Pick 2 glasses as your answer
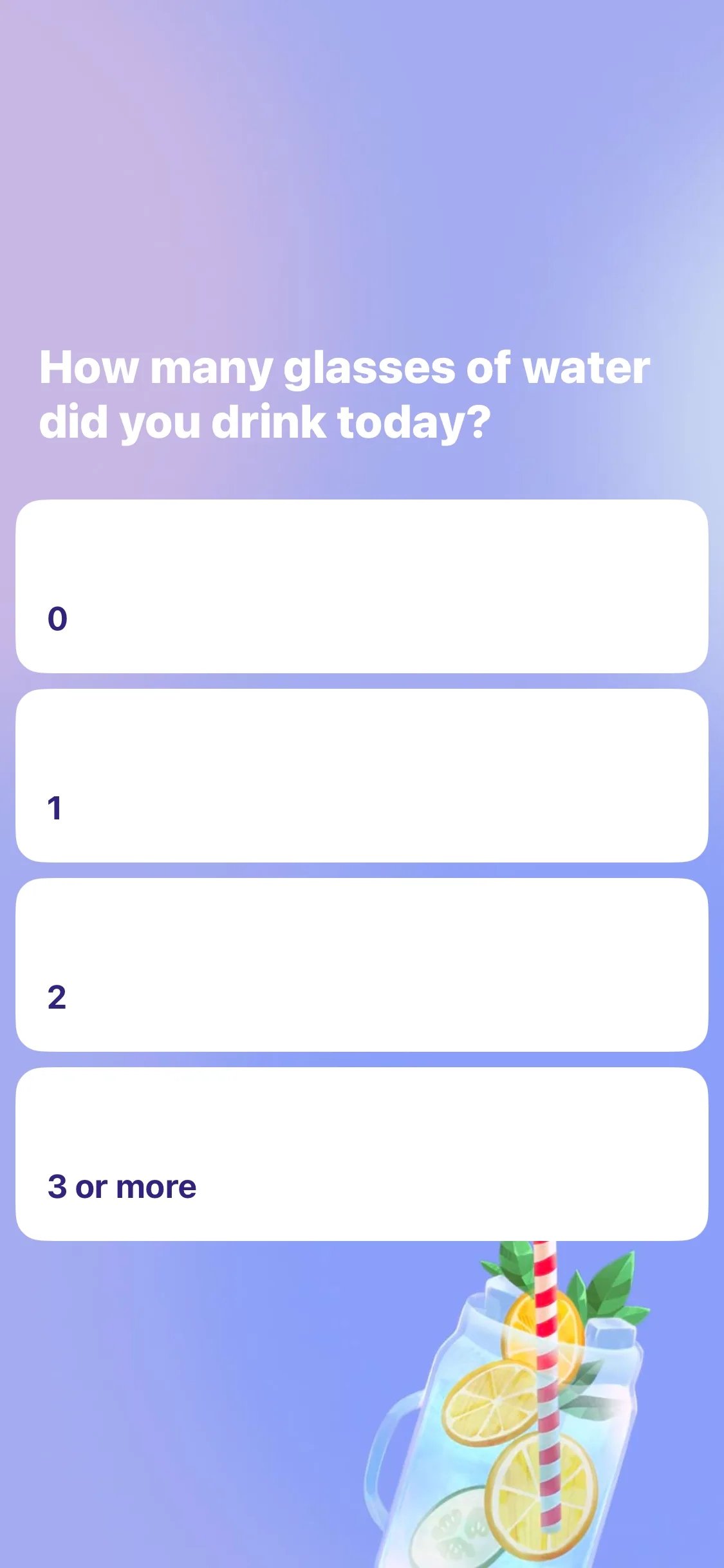The width and height of the screenshot is (724, 1568). [362, 965]
